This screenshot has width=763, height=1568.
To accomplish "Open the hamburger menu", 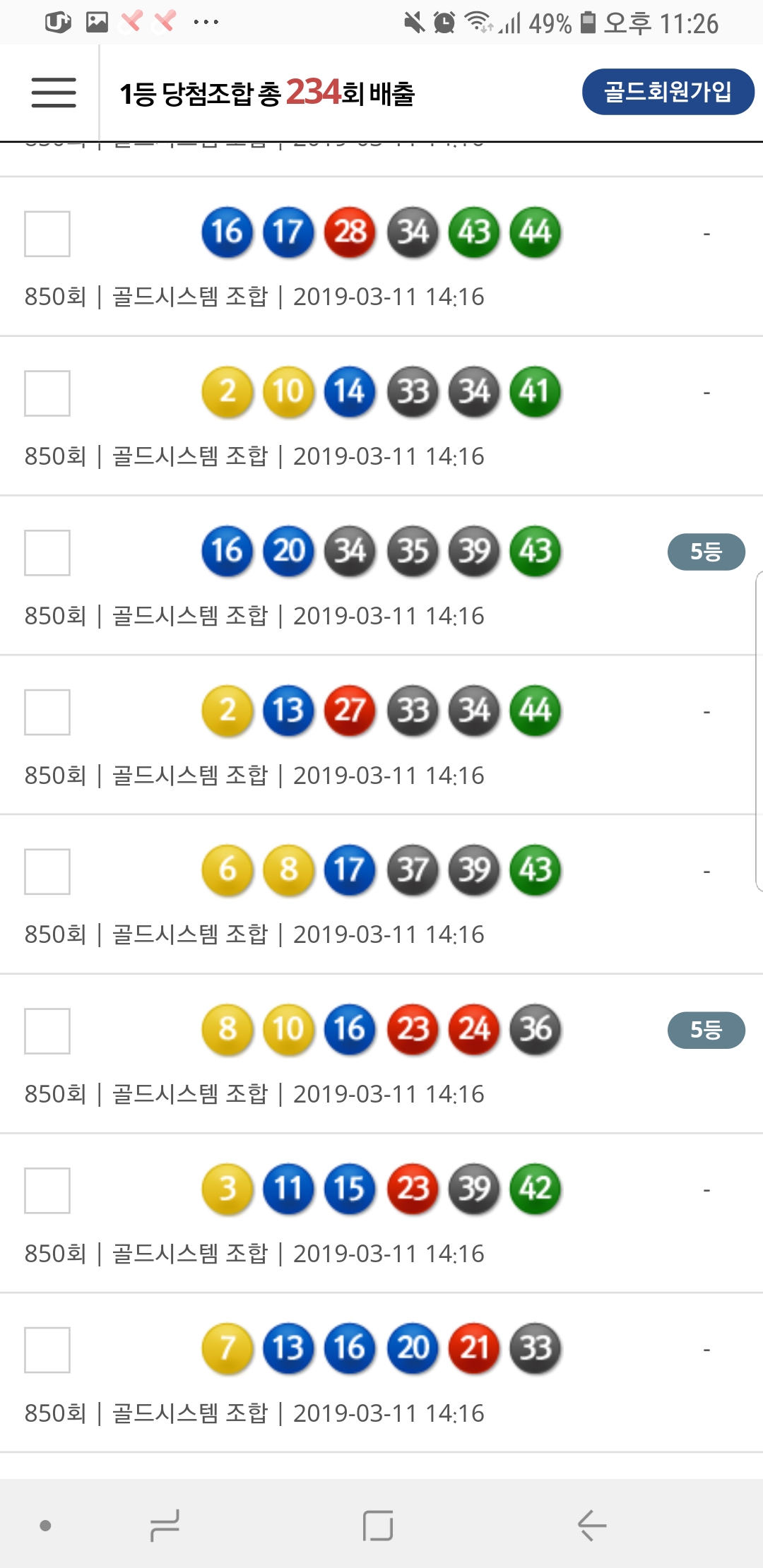I will [x=54, y=93].
